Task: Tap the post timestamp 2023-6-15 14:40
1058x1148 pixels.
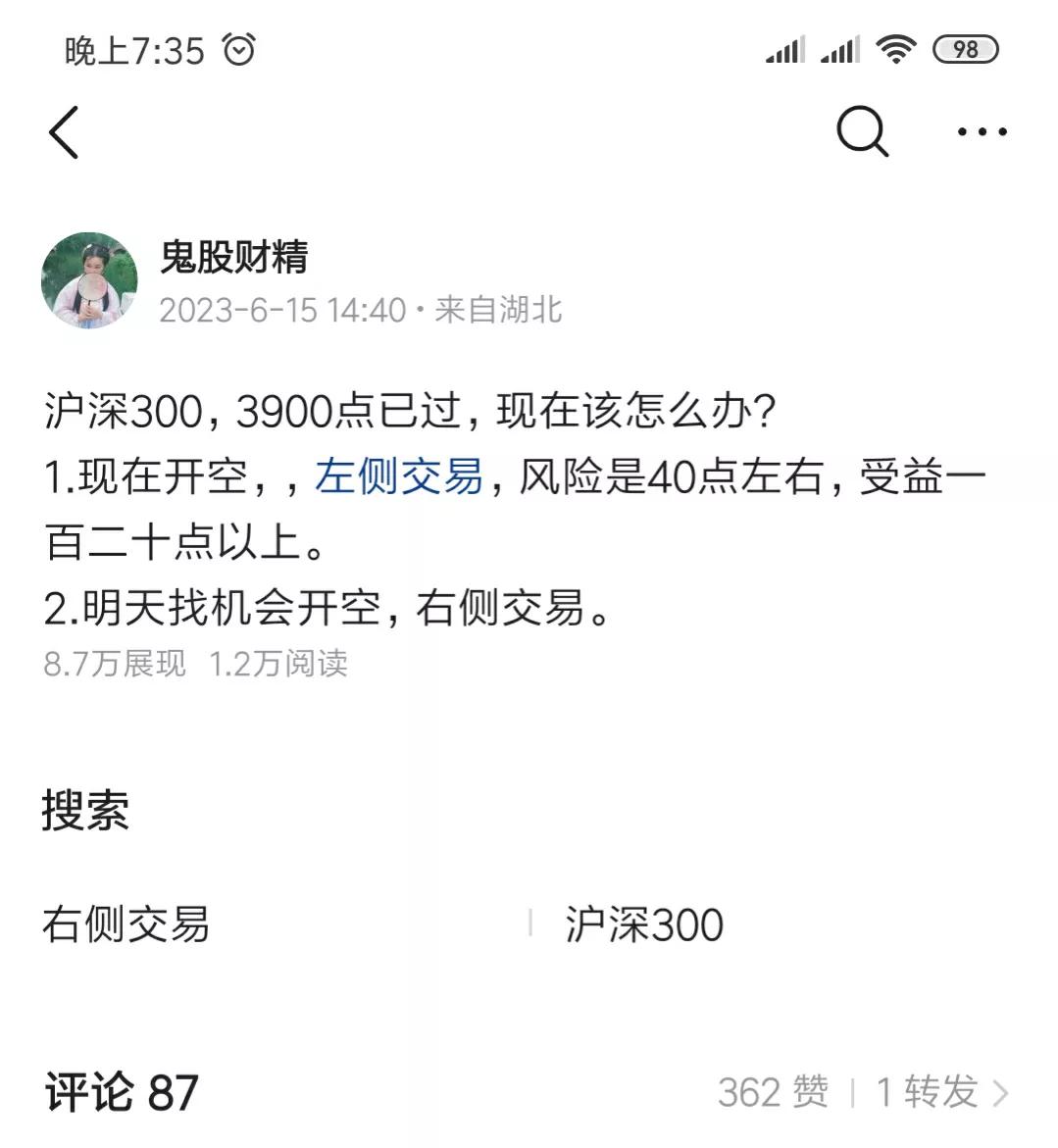Action: click(281, 310)
